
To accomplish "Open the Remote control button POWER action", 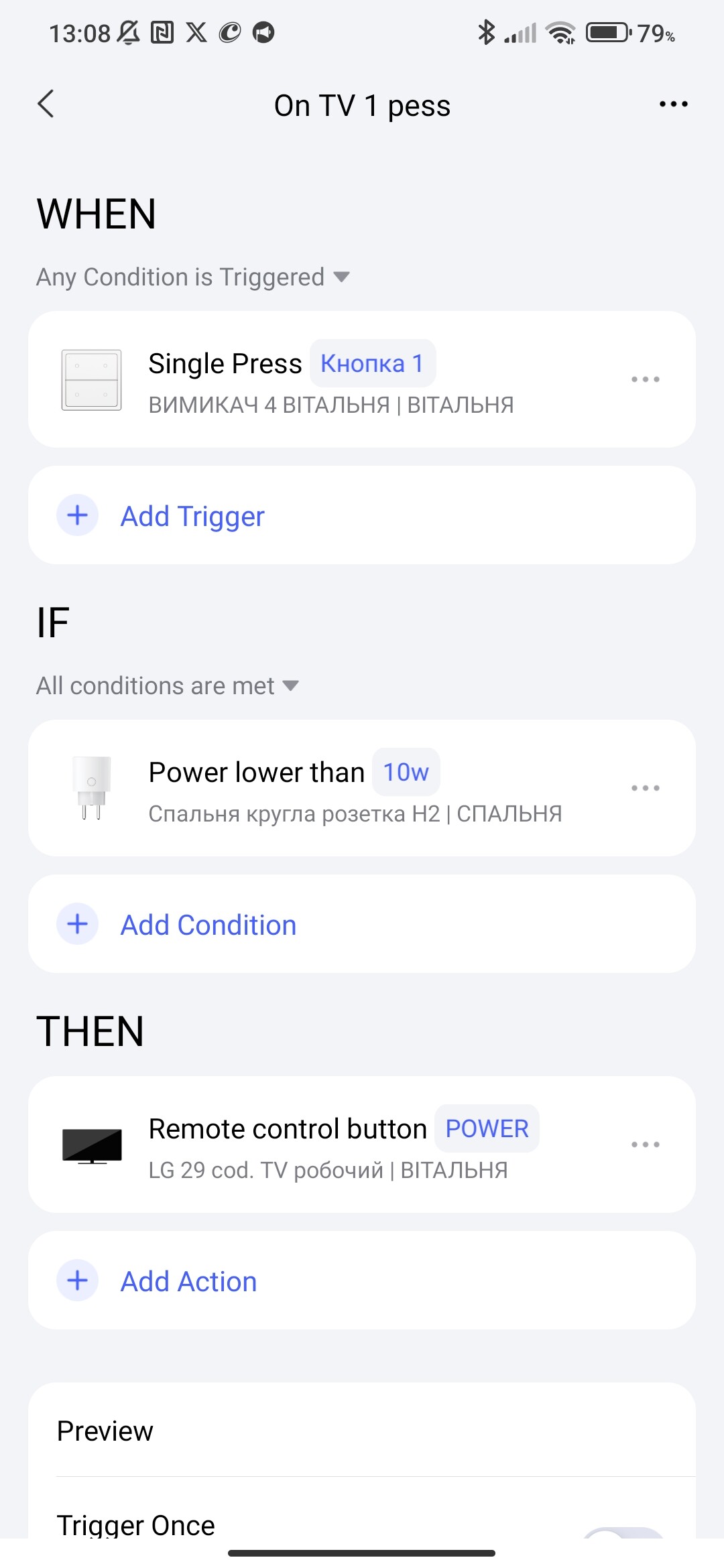I will [x=335, y=1145].
